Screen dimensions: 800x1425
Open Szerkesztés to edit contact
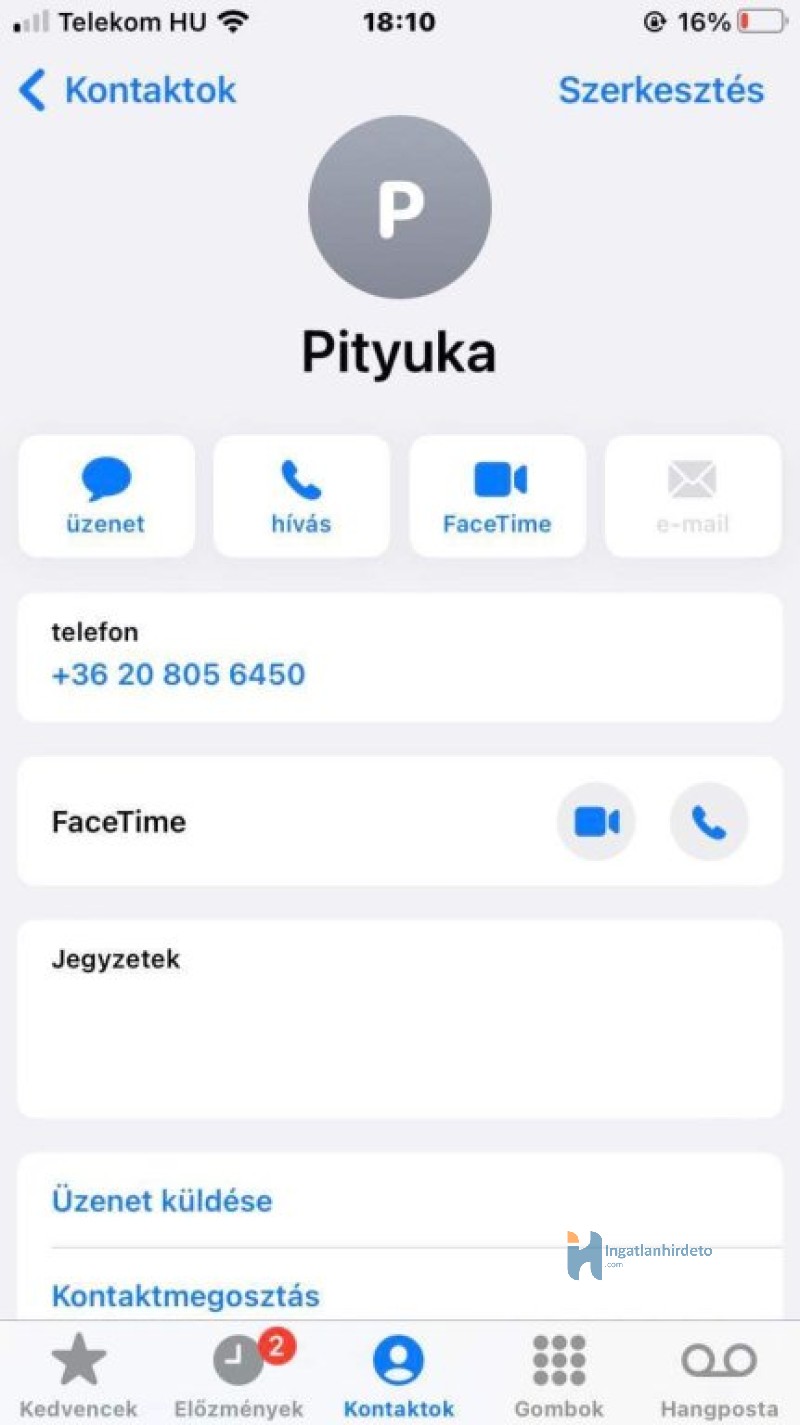point(661,90)
